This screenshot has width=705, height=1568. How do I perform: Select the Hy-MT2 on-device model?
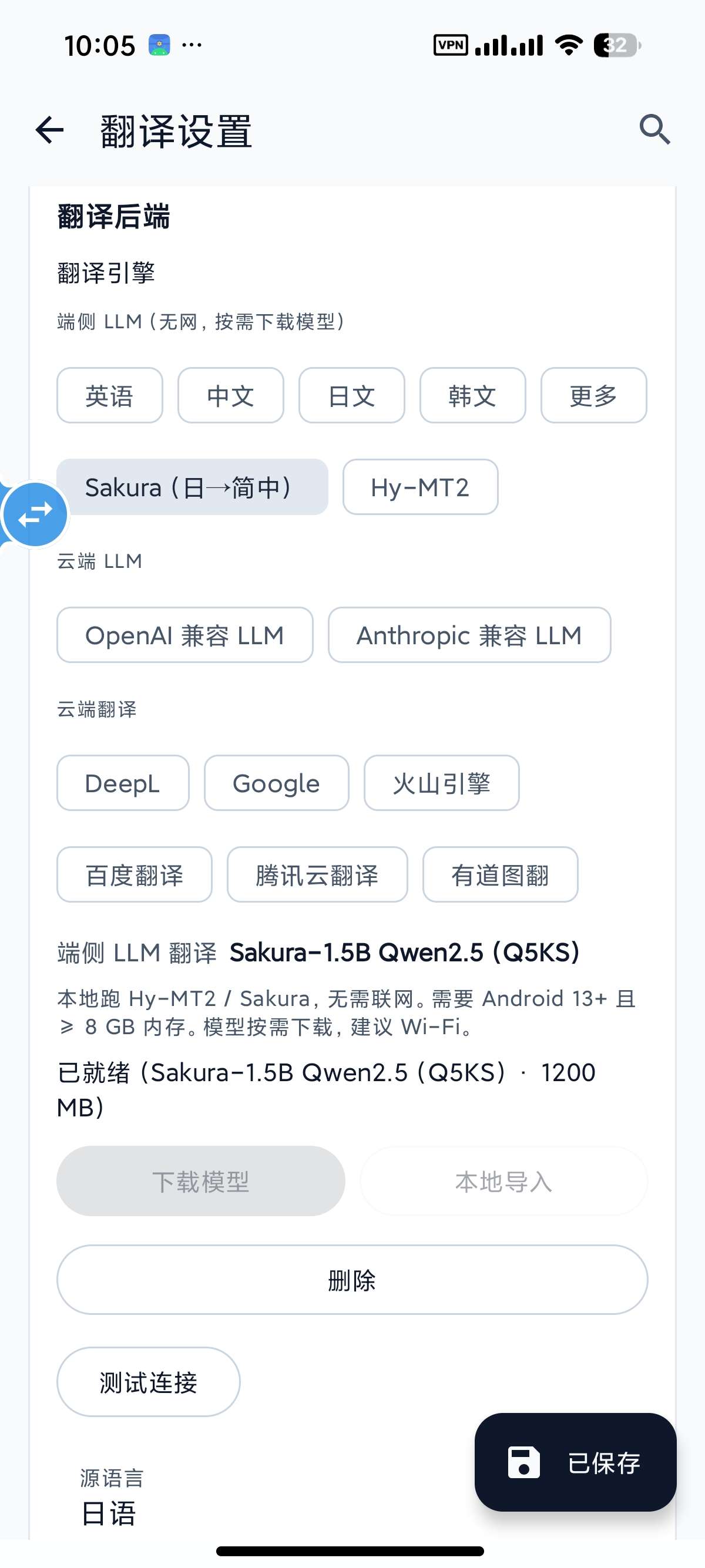(420, 487)
